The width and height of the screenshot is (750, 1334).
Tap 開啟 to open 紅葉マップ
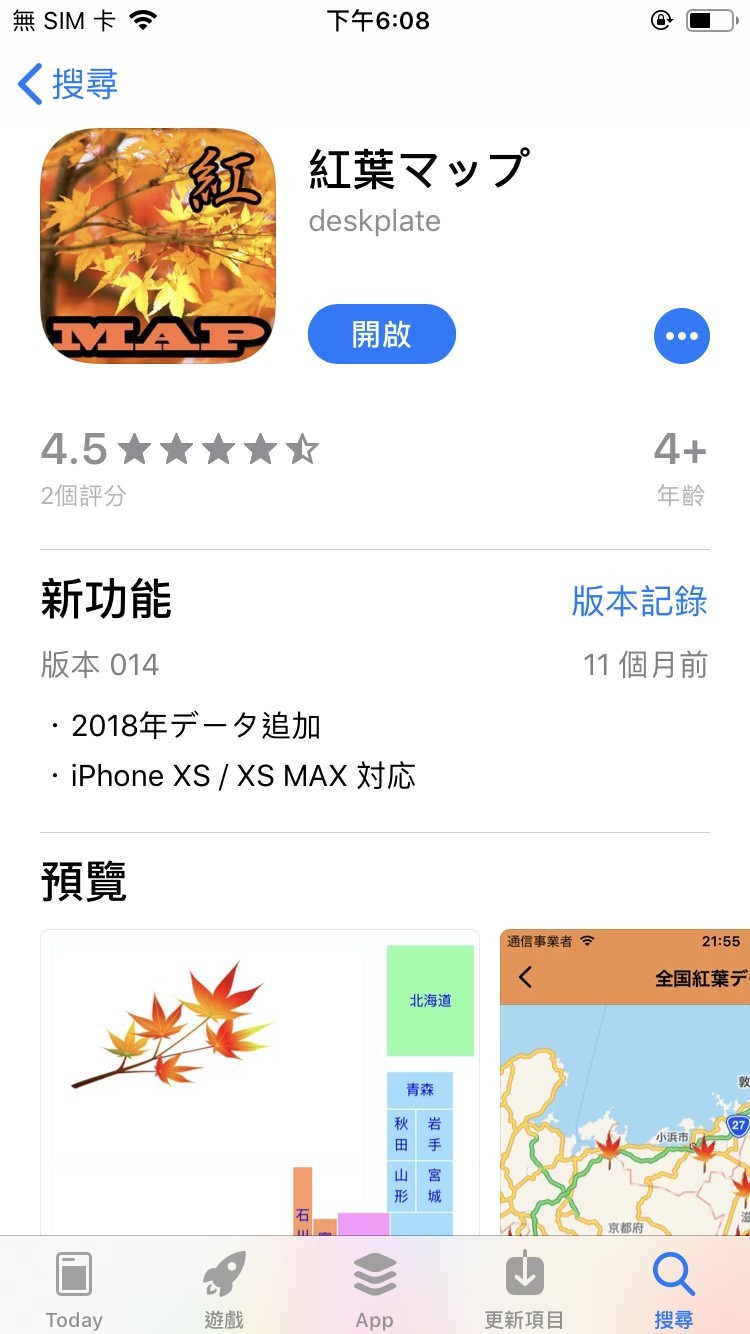tap(382, 334)
